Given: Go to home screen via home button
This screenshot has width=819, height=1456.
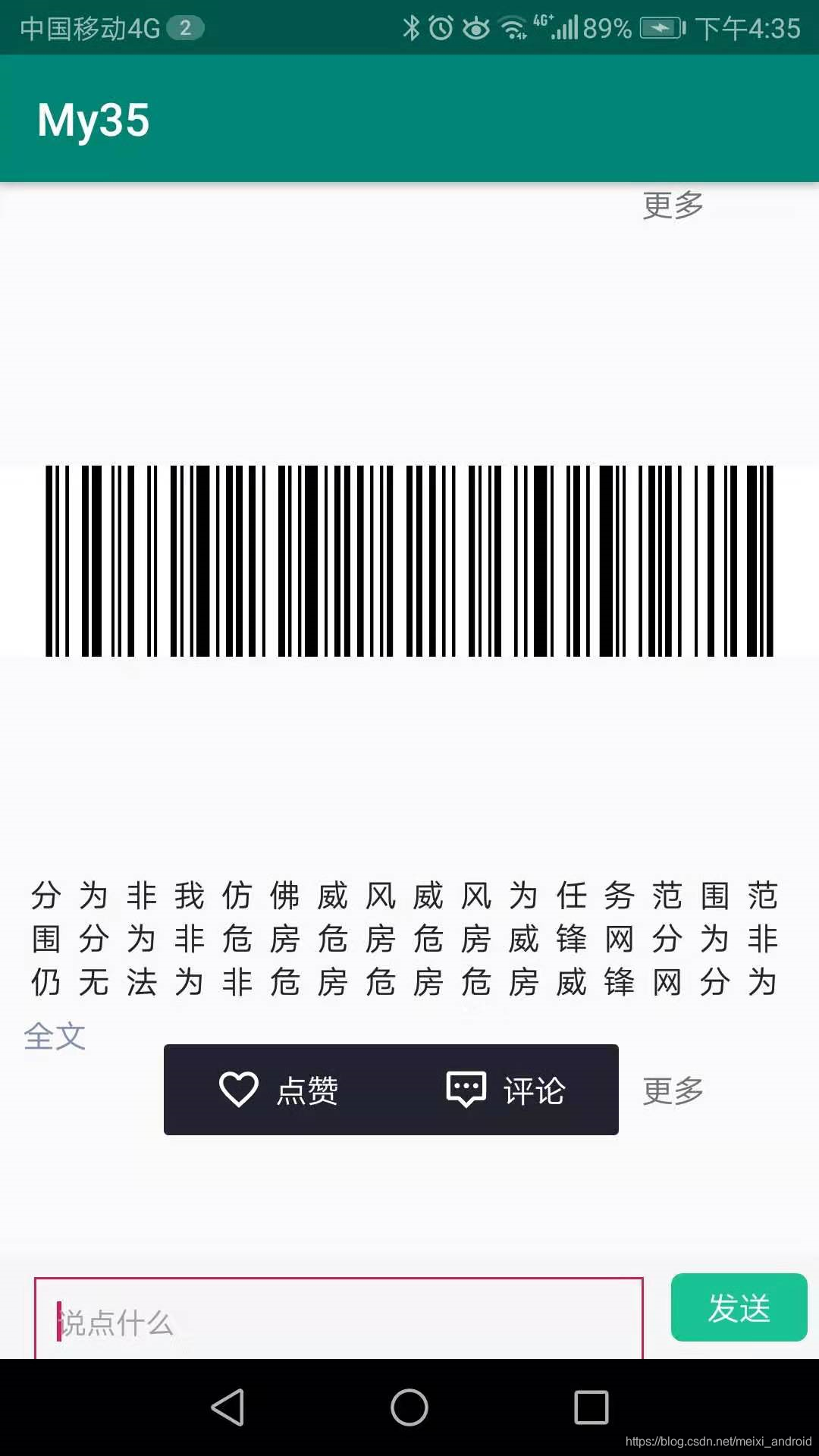Looking at the screenshot, I should click(x=409, y=1407).
